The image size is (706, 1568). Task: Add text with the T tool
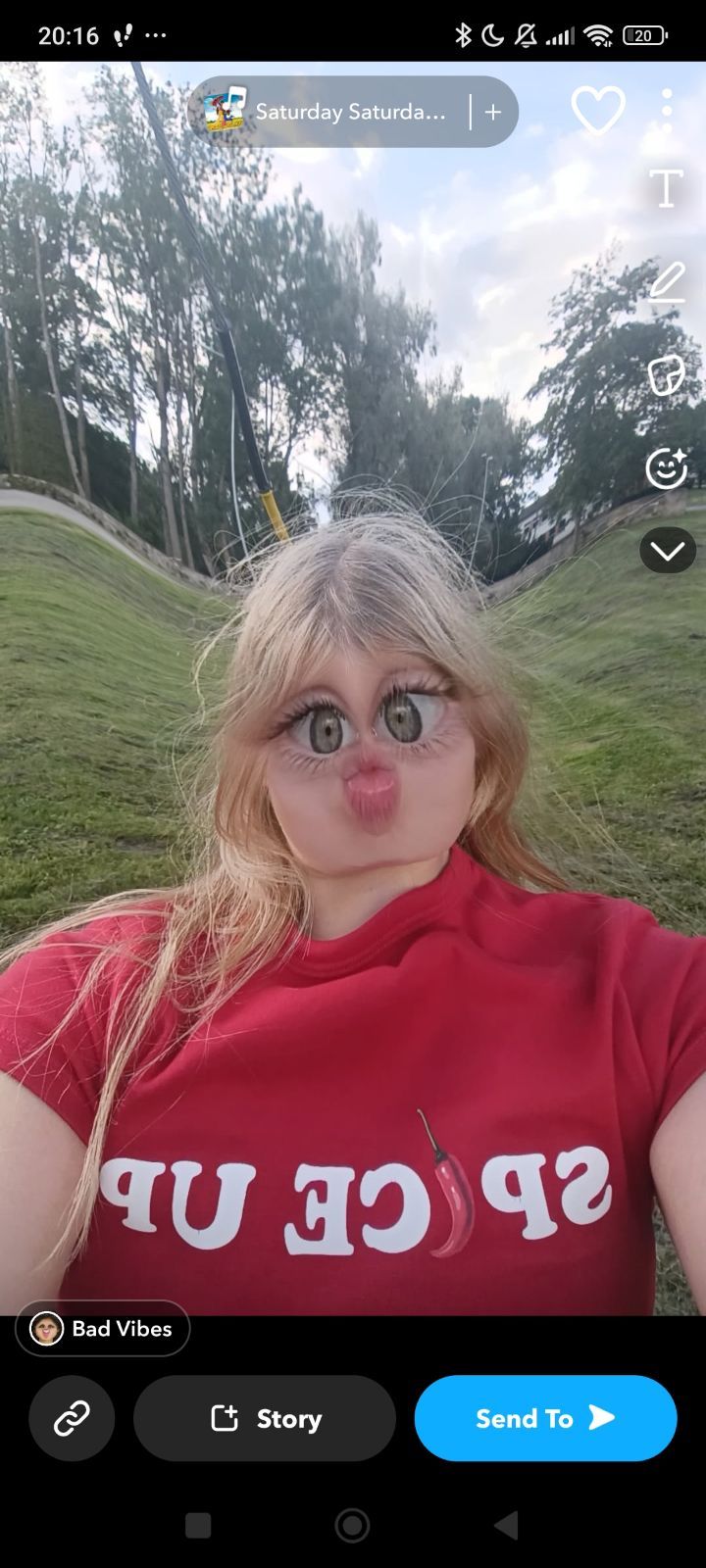coord(667,188)
